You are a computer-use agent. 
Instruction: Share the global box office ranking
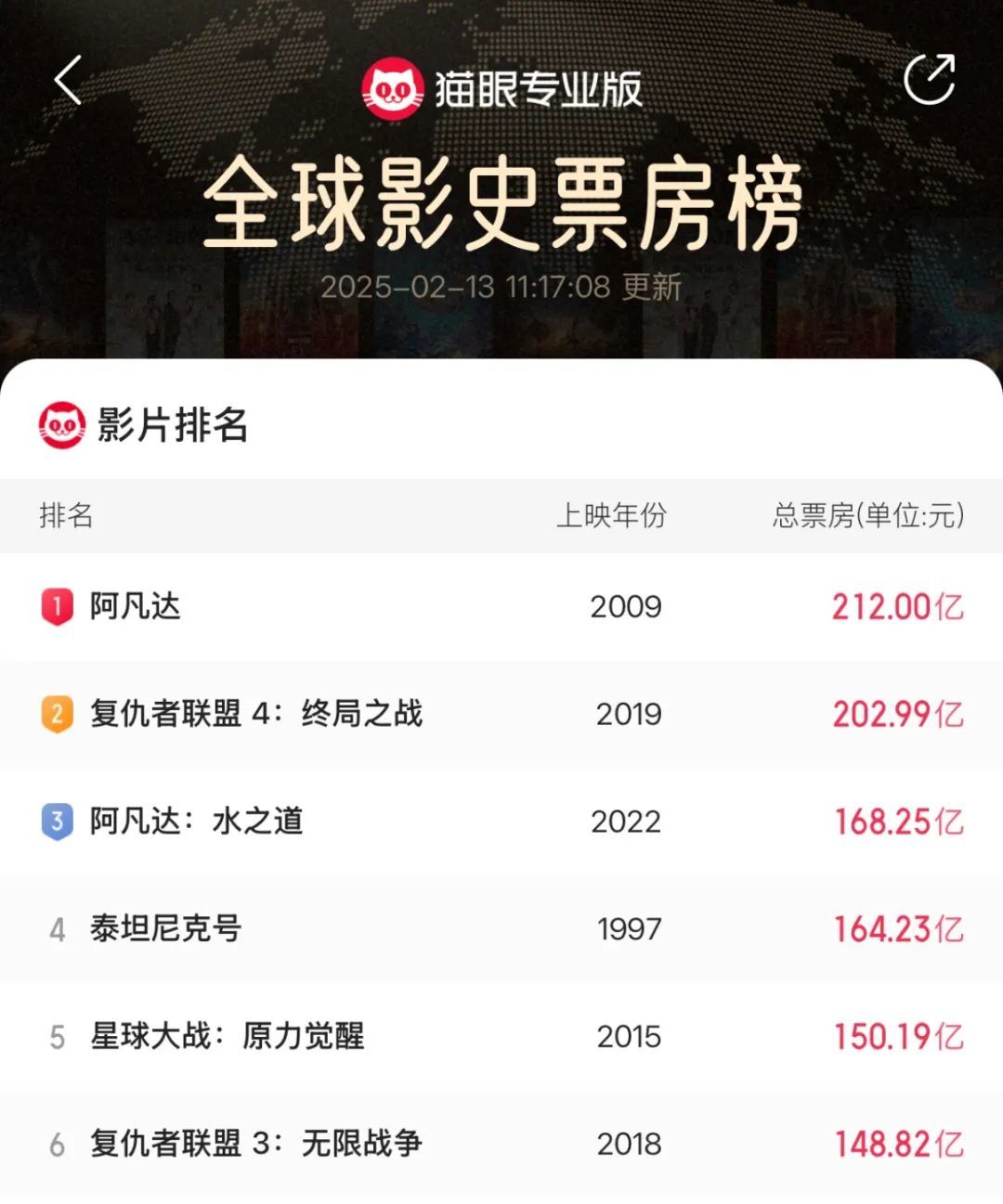tap(929, 80)
